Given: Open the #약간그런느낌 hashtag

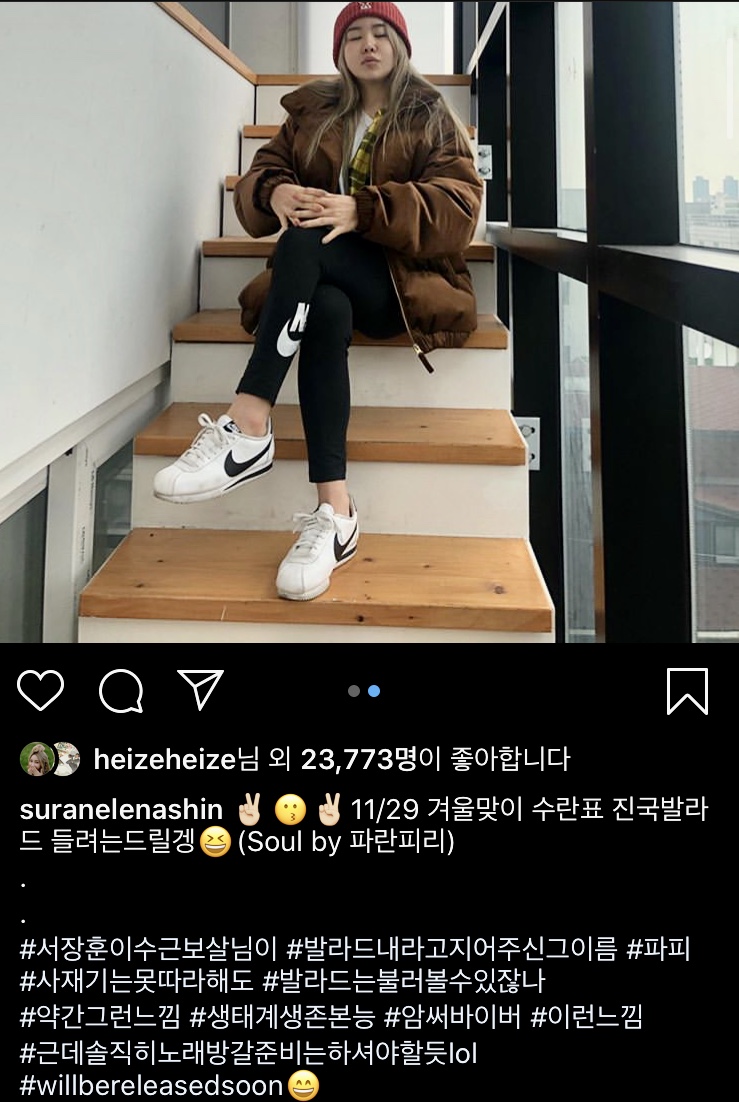Looking at the screenshot, I should click(x=100, y=1018).
